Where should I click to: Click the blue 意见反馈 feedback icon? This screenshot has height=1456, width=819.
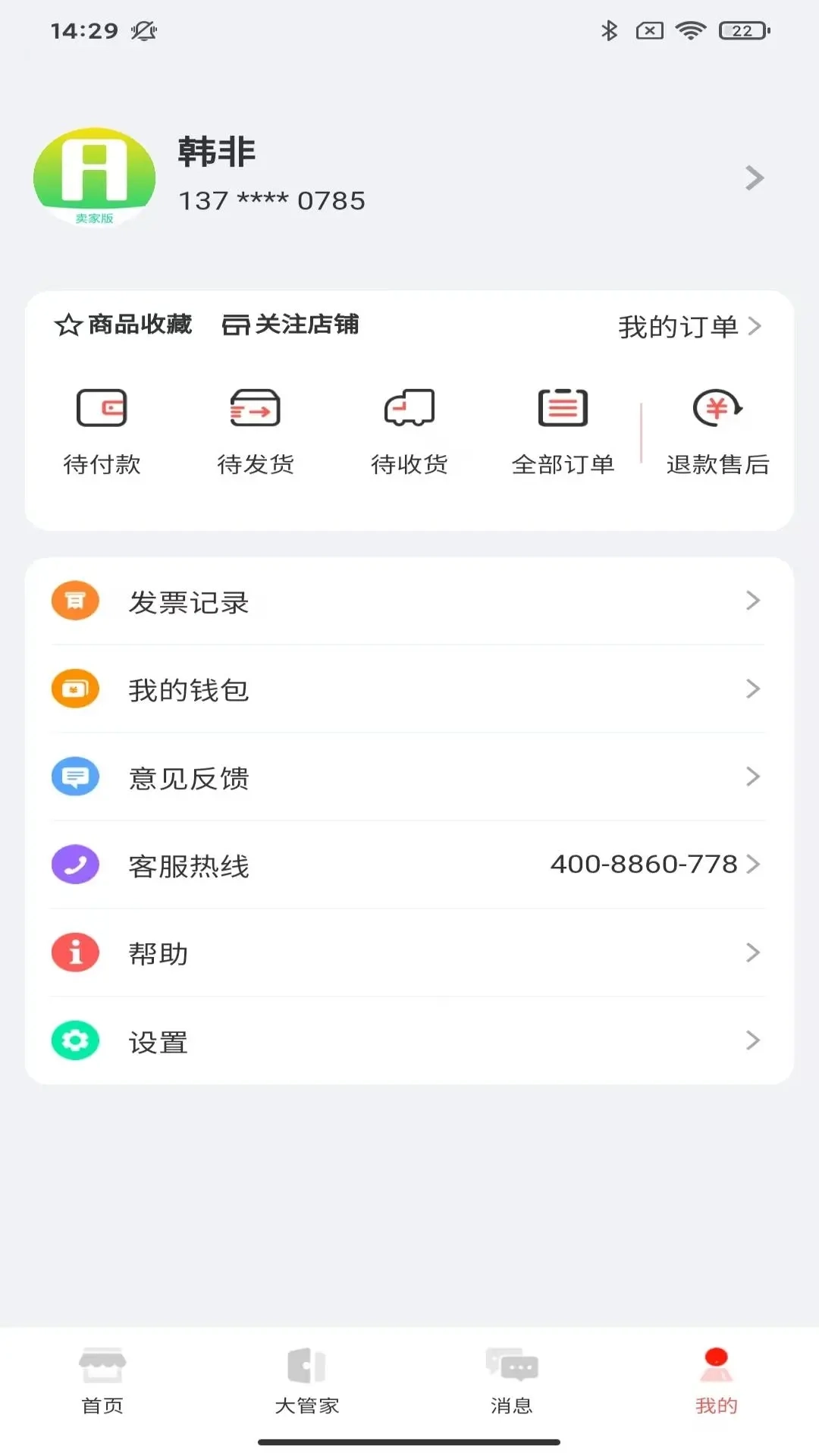coord(74,777)
